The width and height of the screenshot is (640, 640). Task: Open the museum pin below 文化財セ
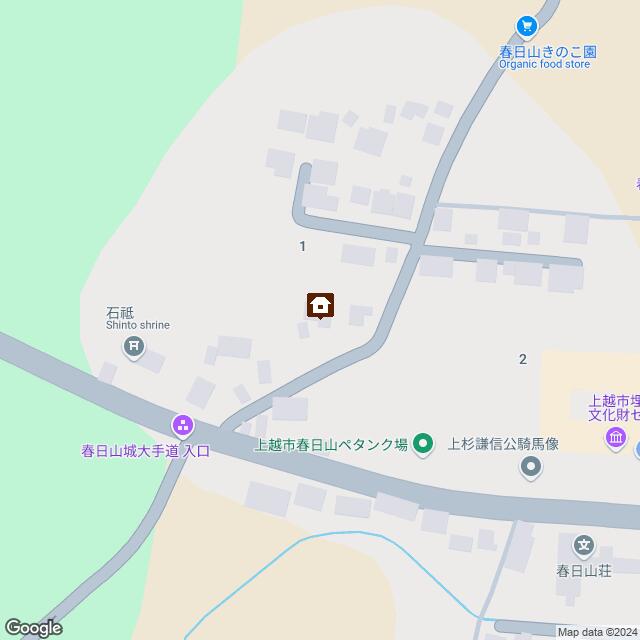pyautogui.click(x=615, y=439)
